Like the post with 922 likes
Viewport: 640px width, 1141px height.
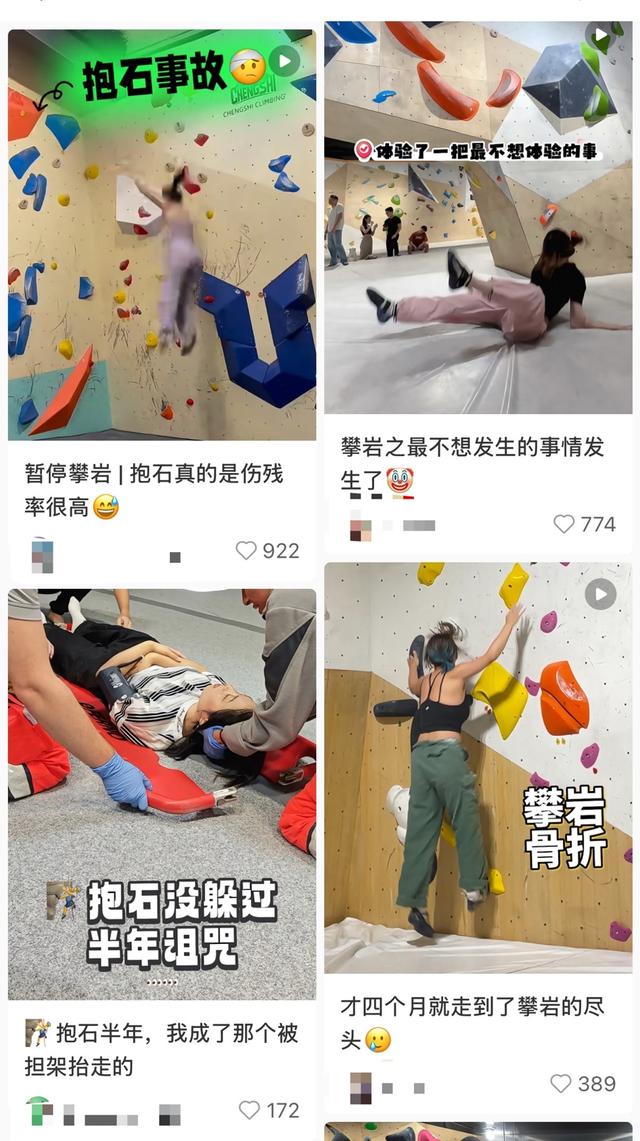pyautogui.click(x=246, y=551)
